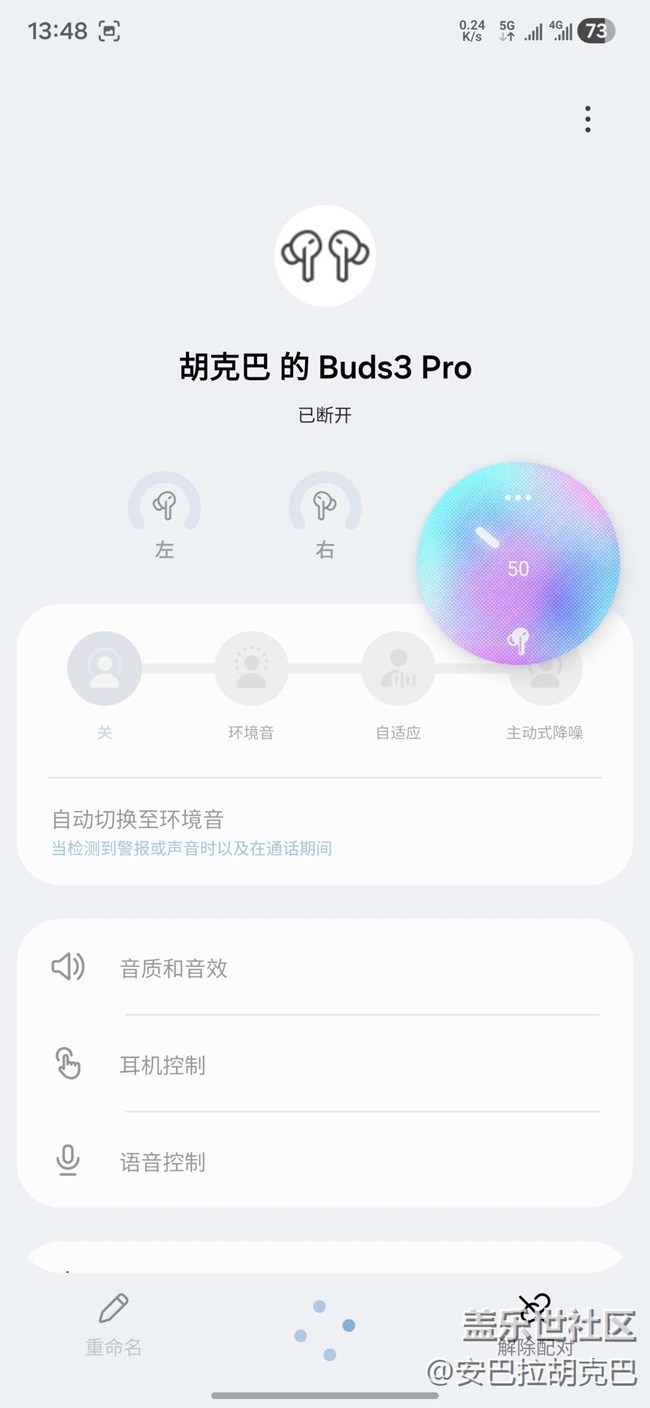Image resolution: width=650 pixels, height=1408 pixels.
Task: Choose the 自适应 noise control mode
Action: click(x=398, y=668)
